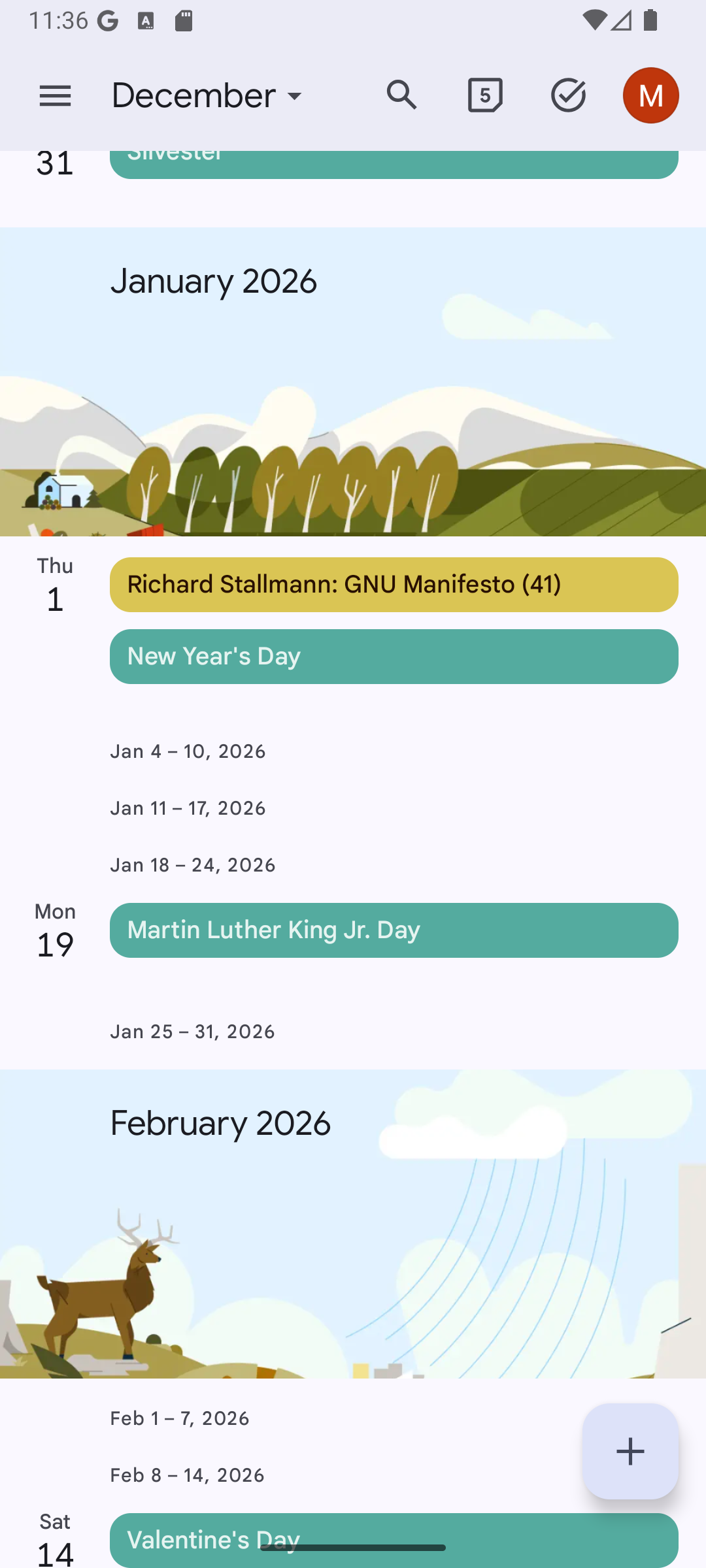
Task: Expand the December month dropdown
Action: point(207,96)
